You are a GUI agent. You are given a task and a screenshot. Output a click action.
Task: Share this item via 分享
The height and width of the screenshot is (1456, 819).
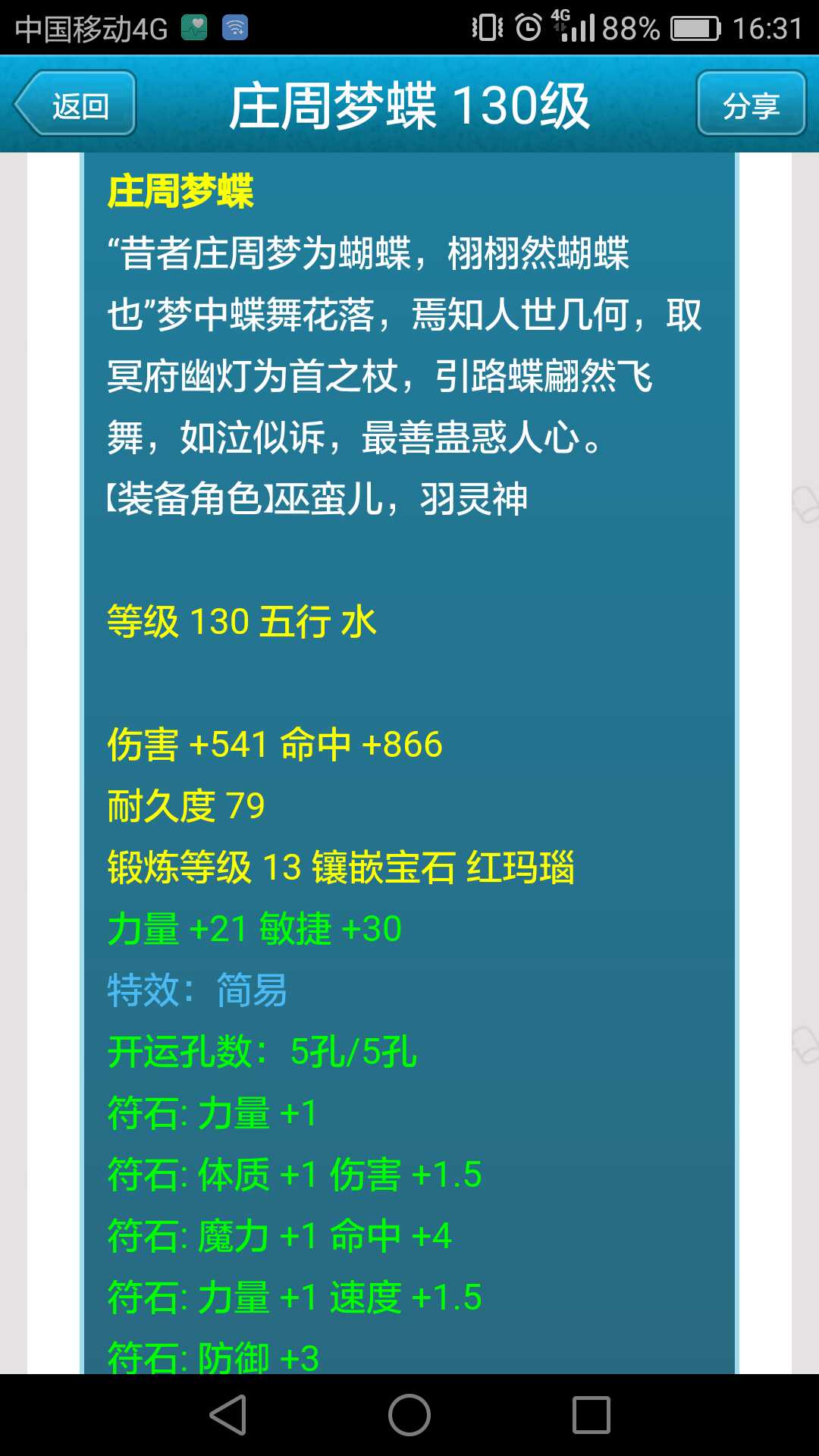751,104
